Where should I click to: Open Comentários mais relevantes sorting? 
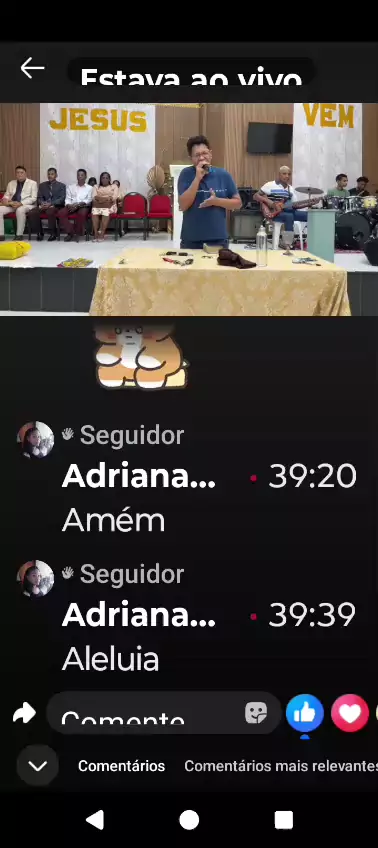pyautogui.click(x=281, y=766)
